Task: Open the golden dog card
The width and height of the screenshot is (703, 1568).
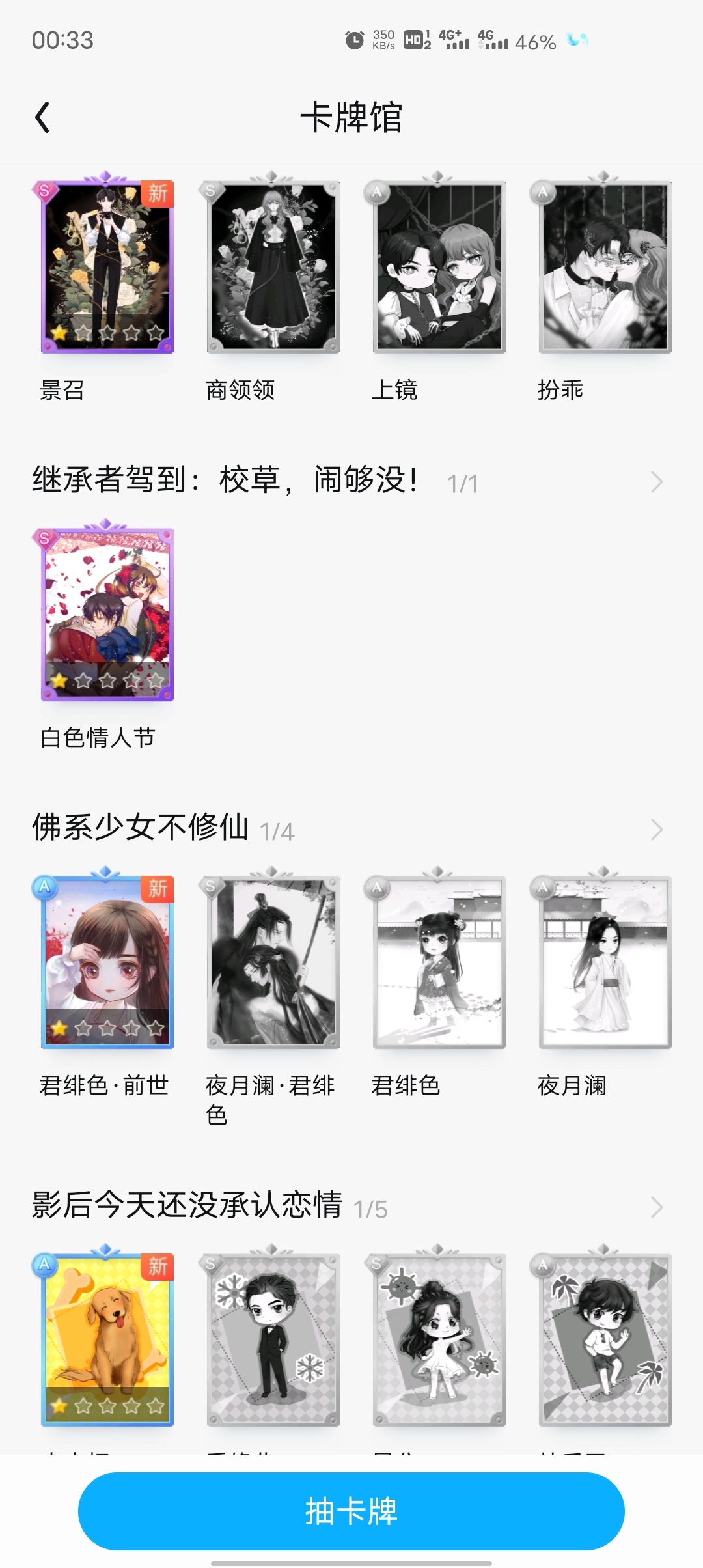Action: pos(107,1340)
